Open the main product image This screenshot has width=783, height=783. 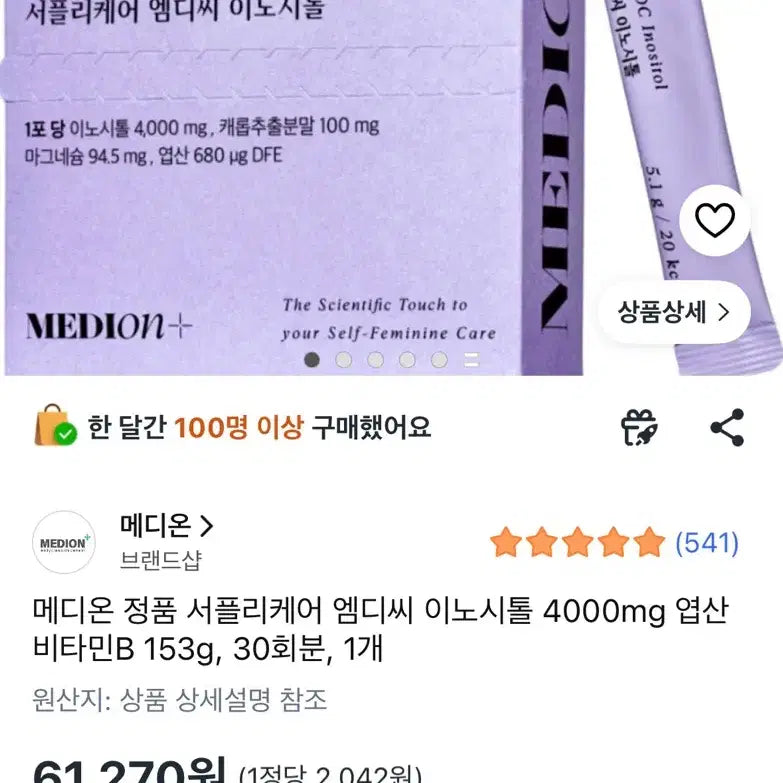[x=300, y=180]
